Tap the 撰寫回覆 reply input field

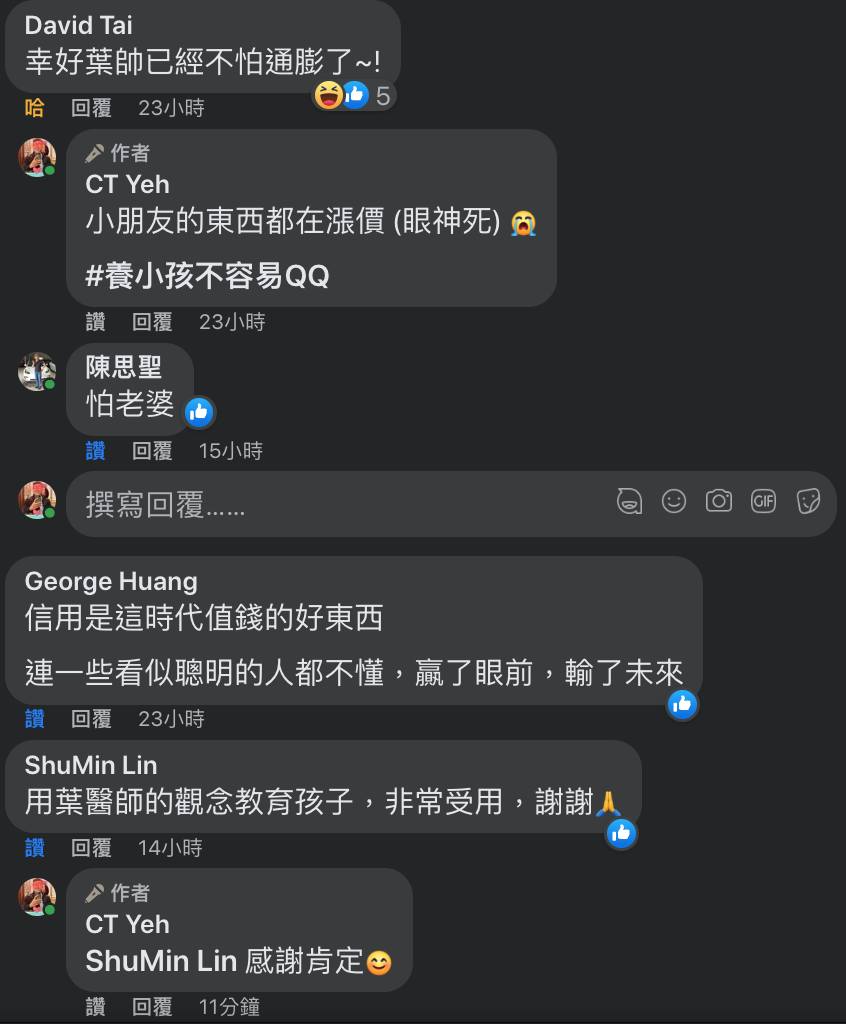pos(330,504)
